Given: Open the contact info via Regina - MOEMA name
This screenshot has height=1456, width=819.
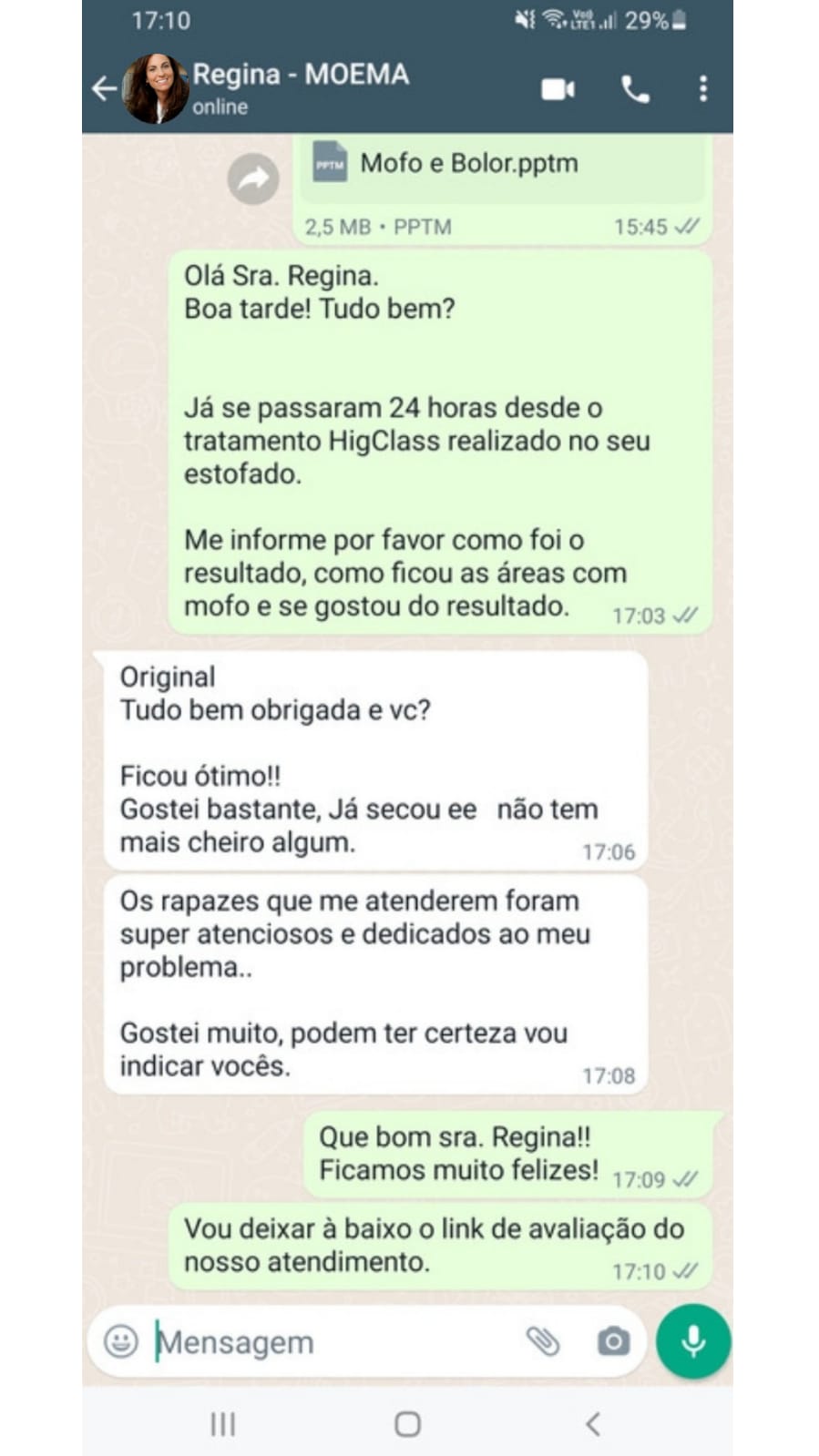Looking at the screenshot, I should 301,76.
